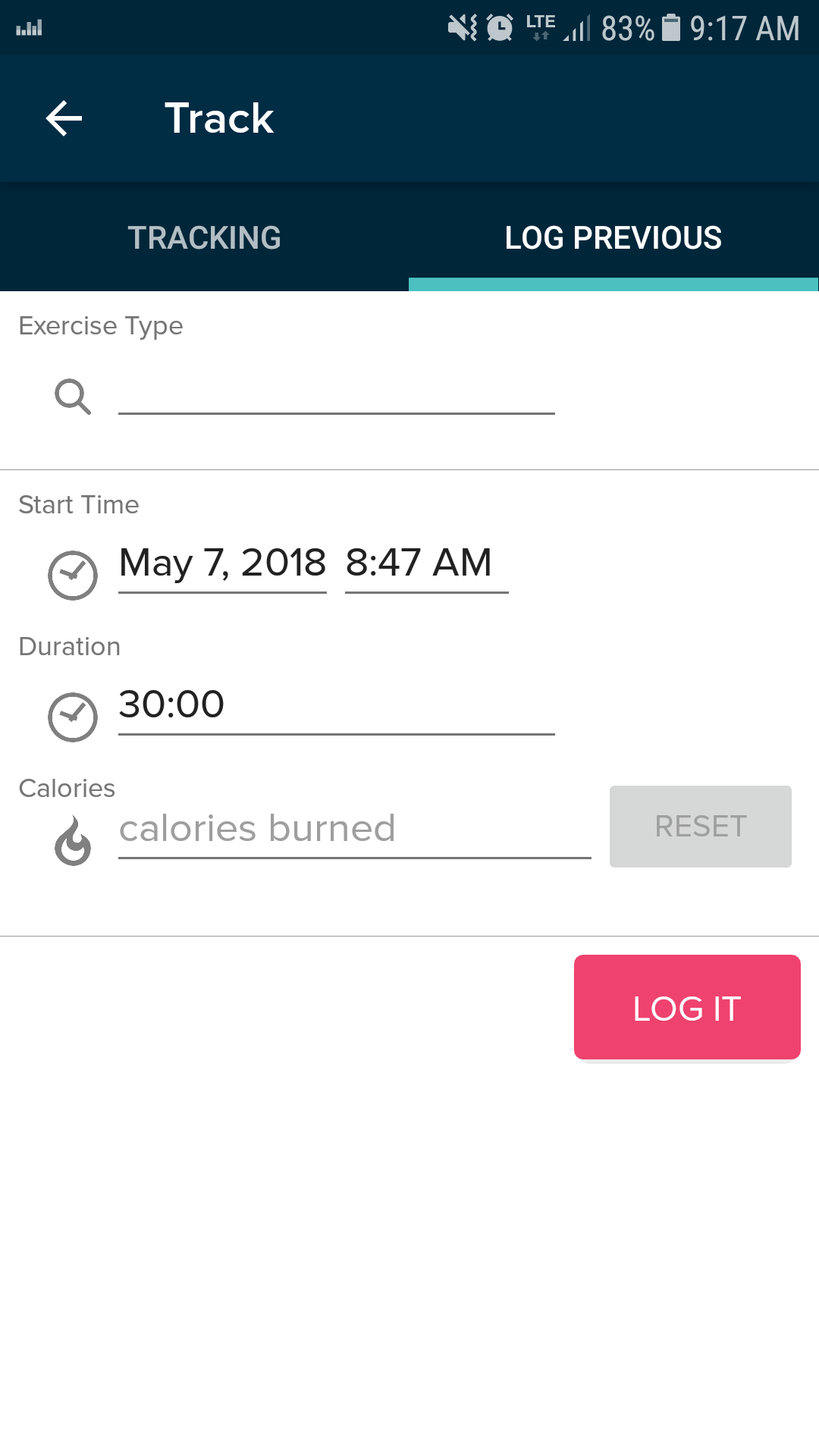Click the magnifying glass search icon
819x1456 pixels.
[73, 397]
